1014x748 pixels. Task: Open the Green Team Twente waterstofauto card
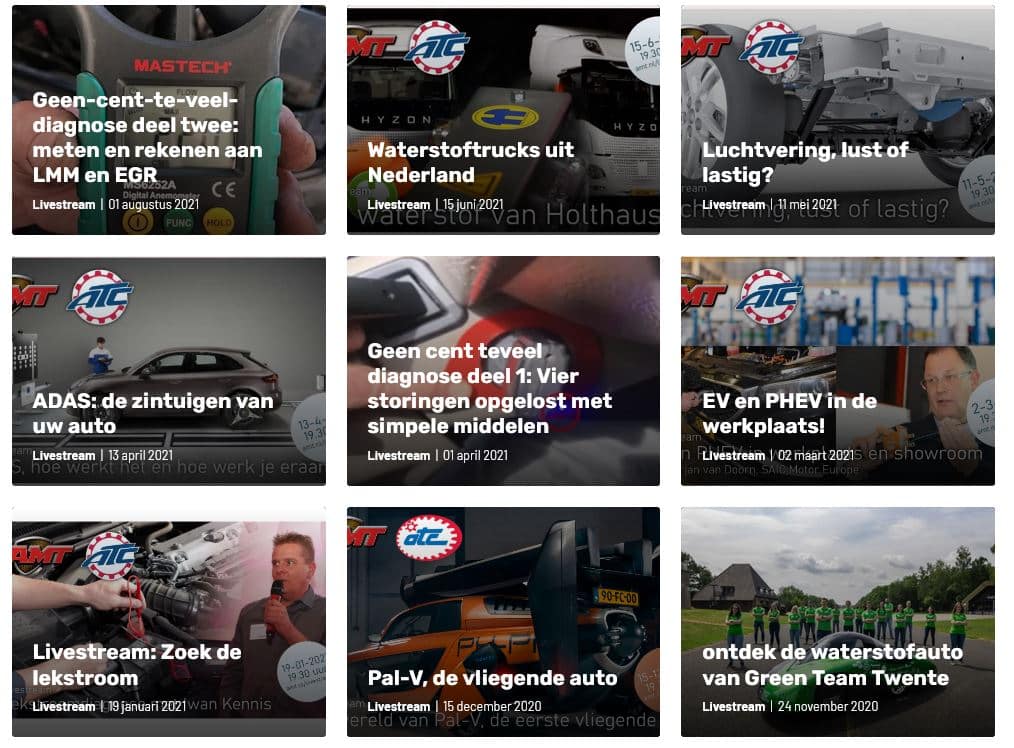point(832,664)
